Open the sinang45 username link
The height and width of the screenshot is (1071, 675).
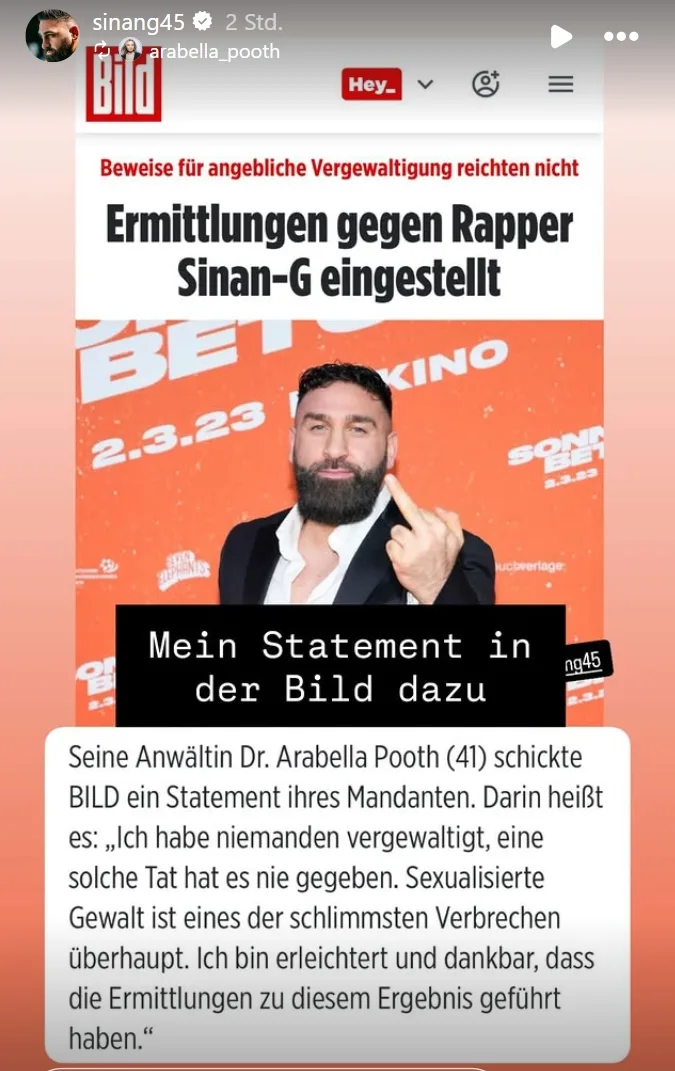click(x=139, y=23)
